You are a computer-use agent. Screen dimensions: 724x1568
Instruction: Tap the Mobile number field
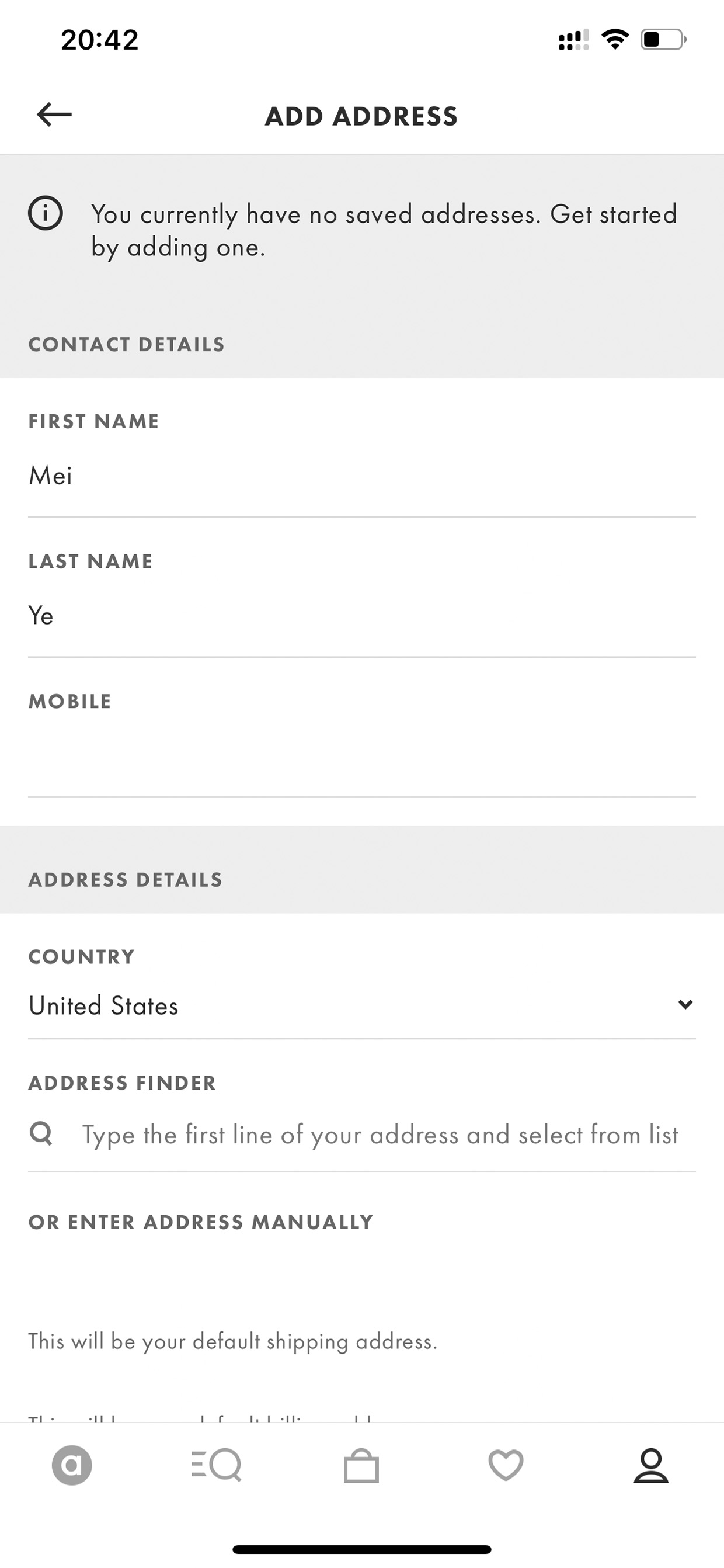362,755
